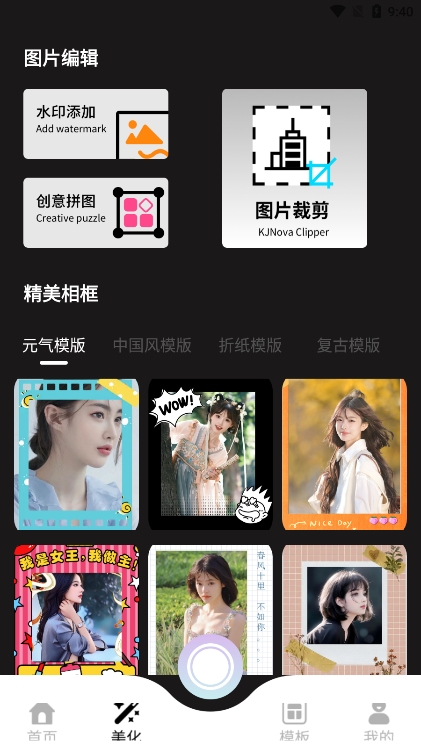This screenshot has height=748, width=421.
Task: Open the 我的 profile tab
Action: pyautogui.click(x=379, y=720)
